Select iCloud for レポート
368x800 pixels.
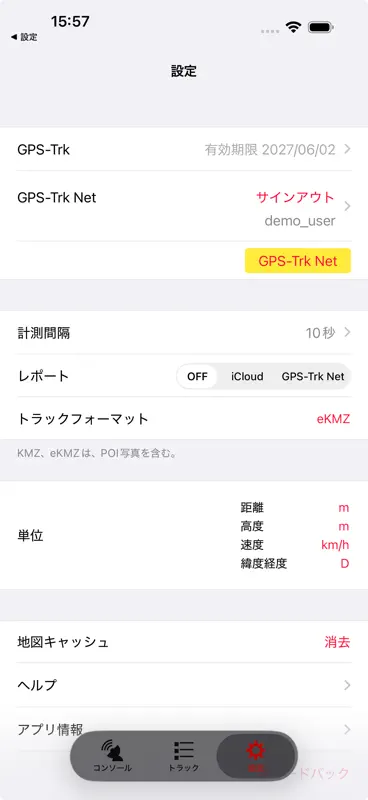247,377
